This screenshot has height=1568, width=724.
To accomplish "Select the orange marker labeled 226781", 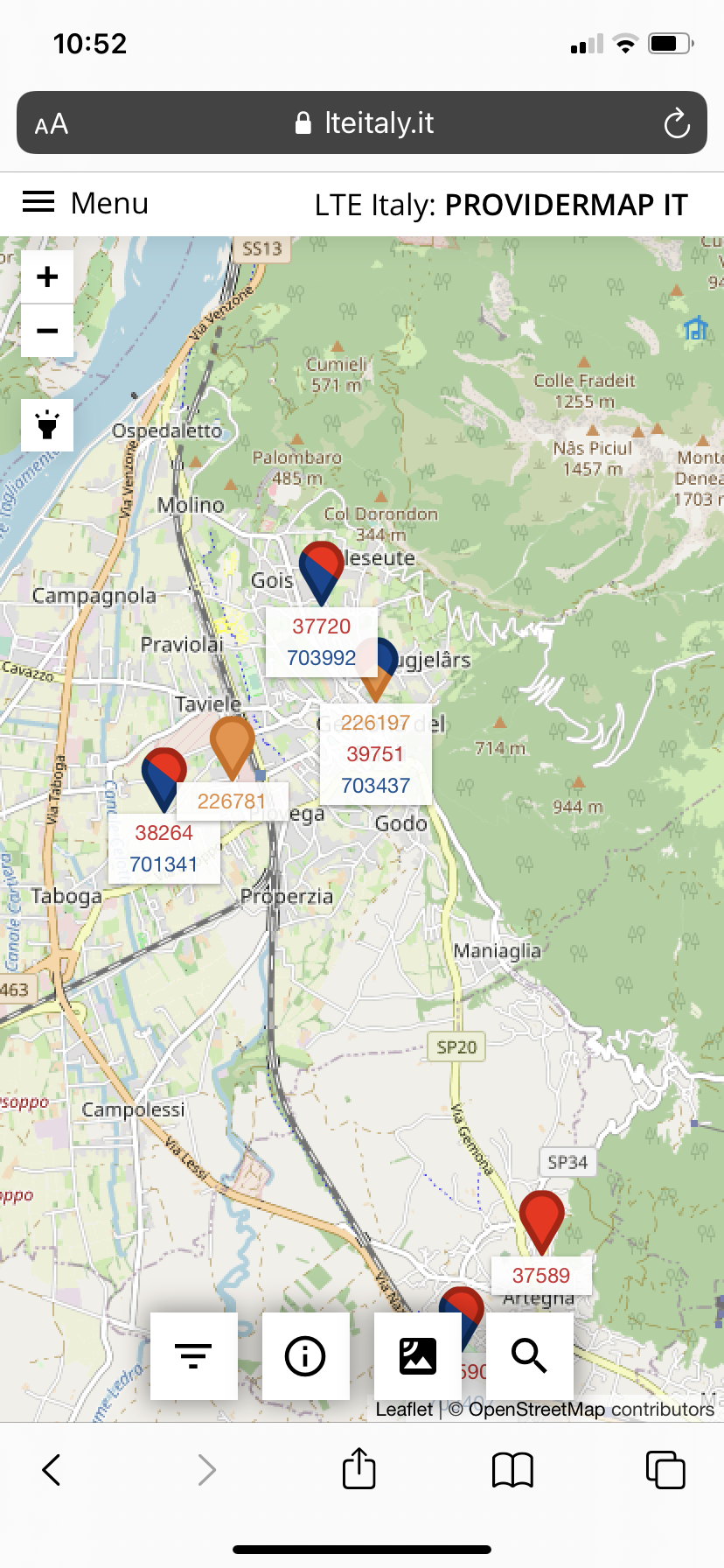I will coord(232,748).
